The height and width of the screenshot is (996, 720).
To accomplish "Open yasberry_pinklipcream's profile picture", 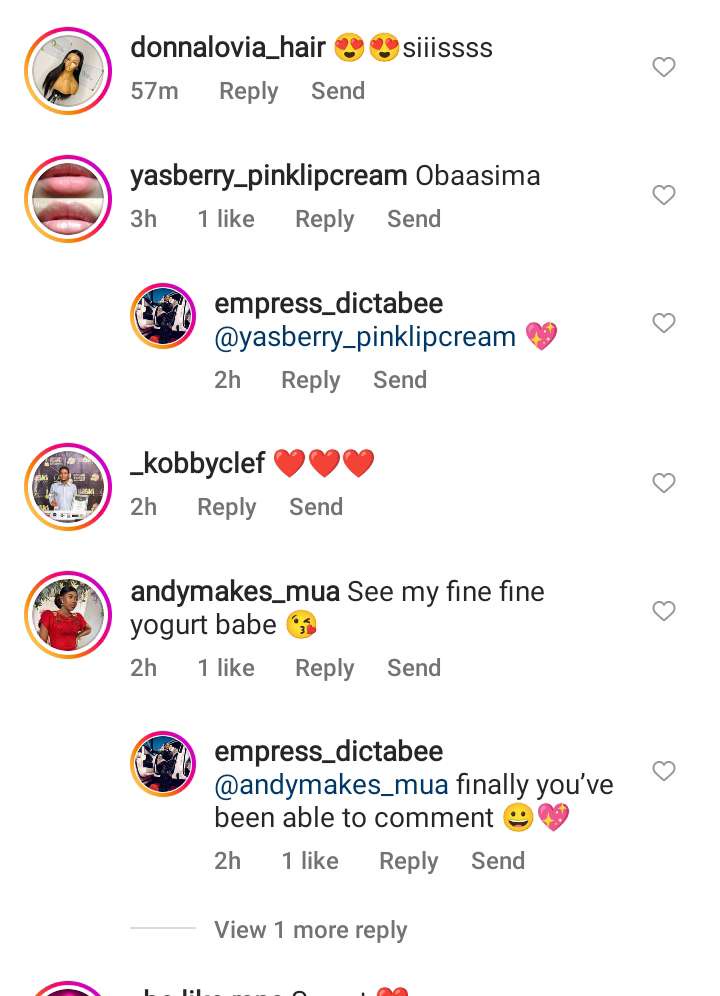I will 67,198.
